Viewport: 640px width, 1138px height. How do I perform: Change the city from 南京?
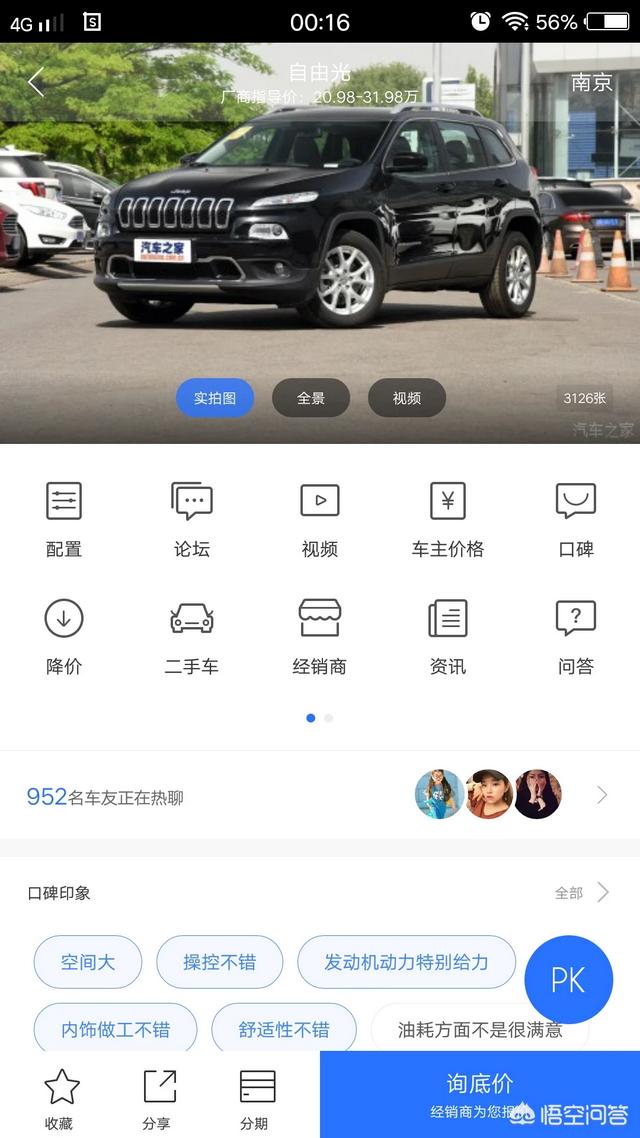coord(591,82)
